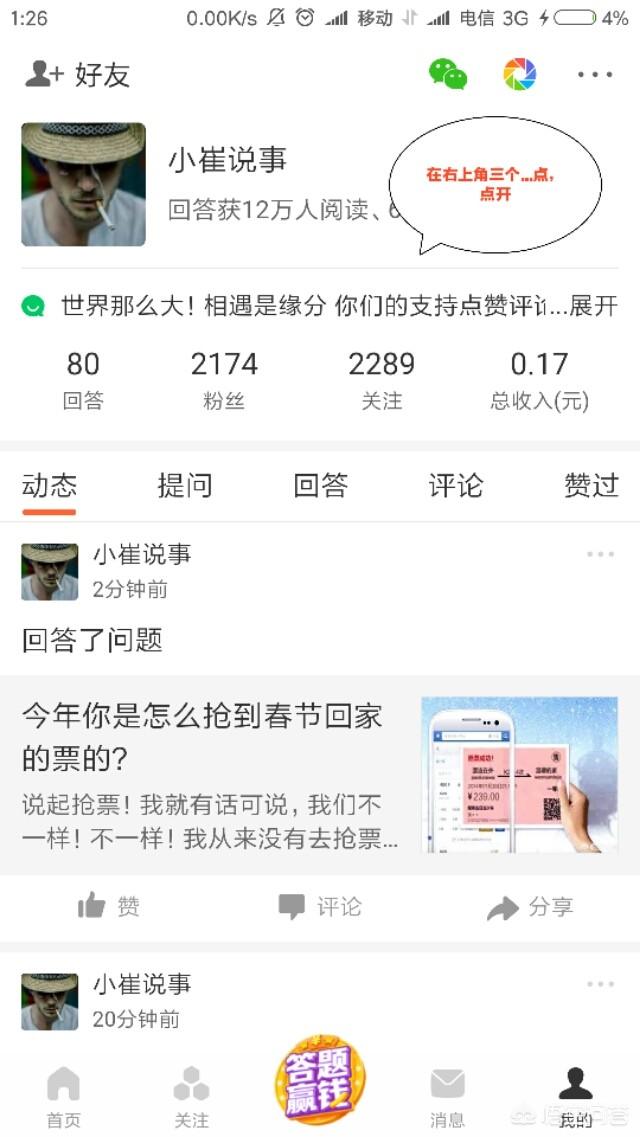Image resolution: width=640 pixels, height=1137 pixels.
Task: Open the 2289 关注 following list
Action: [x=381, y=380]
